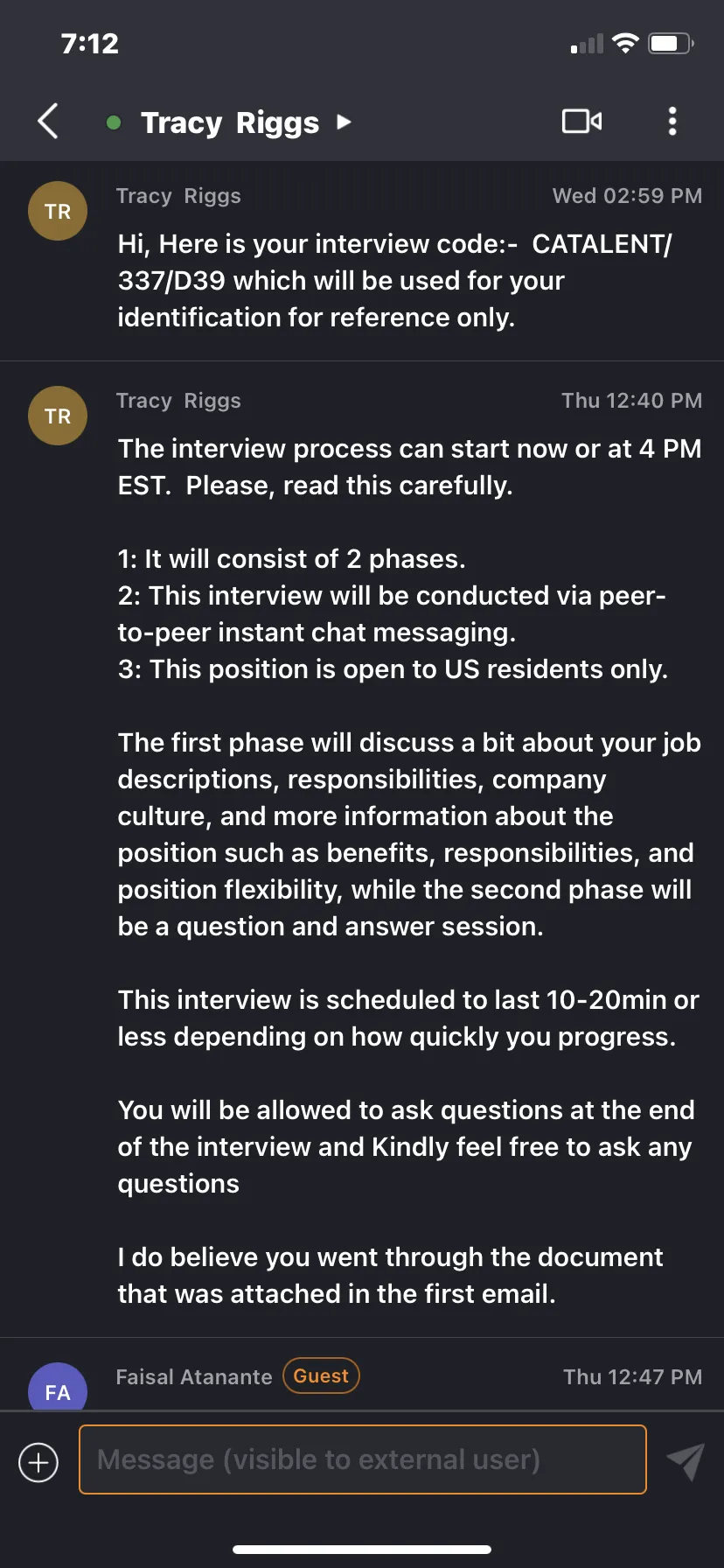The image size is (724, 1568).
Task: Go back using the header arrow
Action: (x=48, y=121)
